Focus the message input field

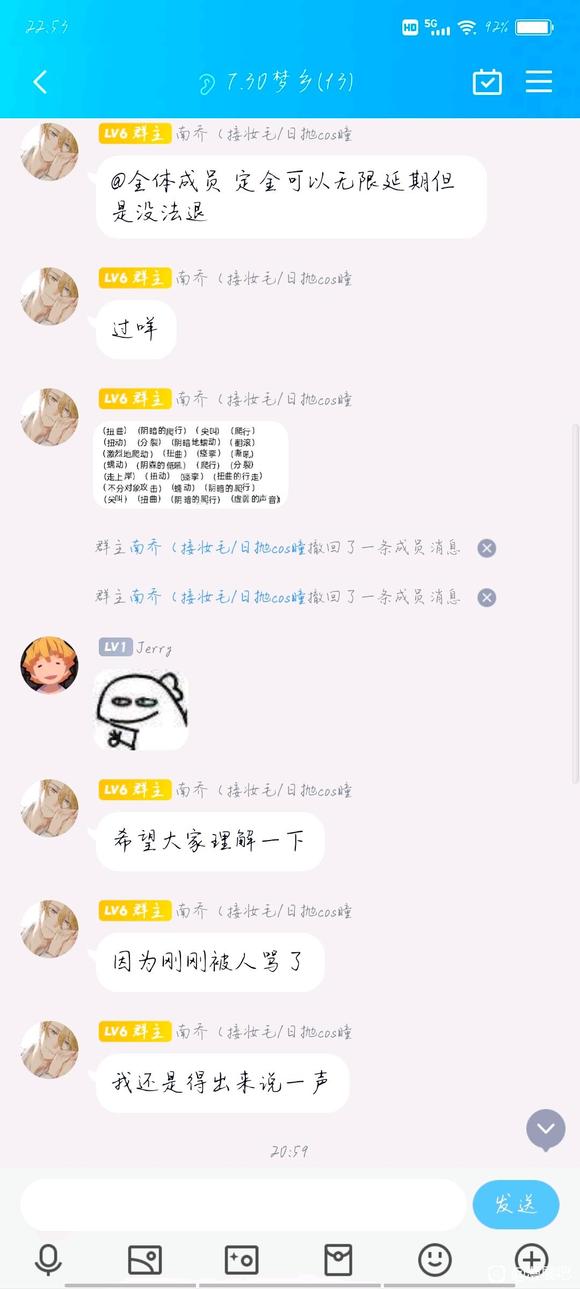click(243, 1204)
